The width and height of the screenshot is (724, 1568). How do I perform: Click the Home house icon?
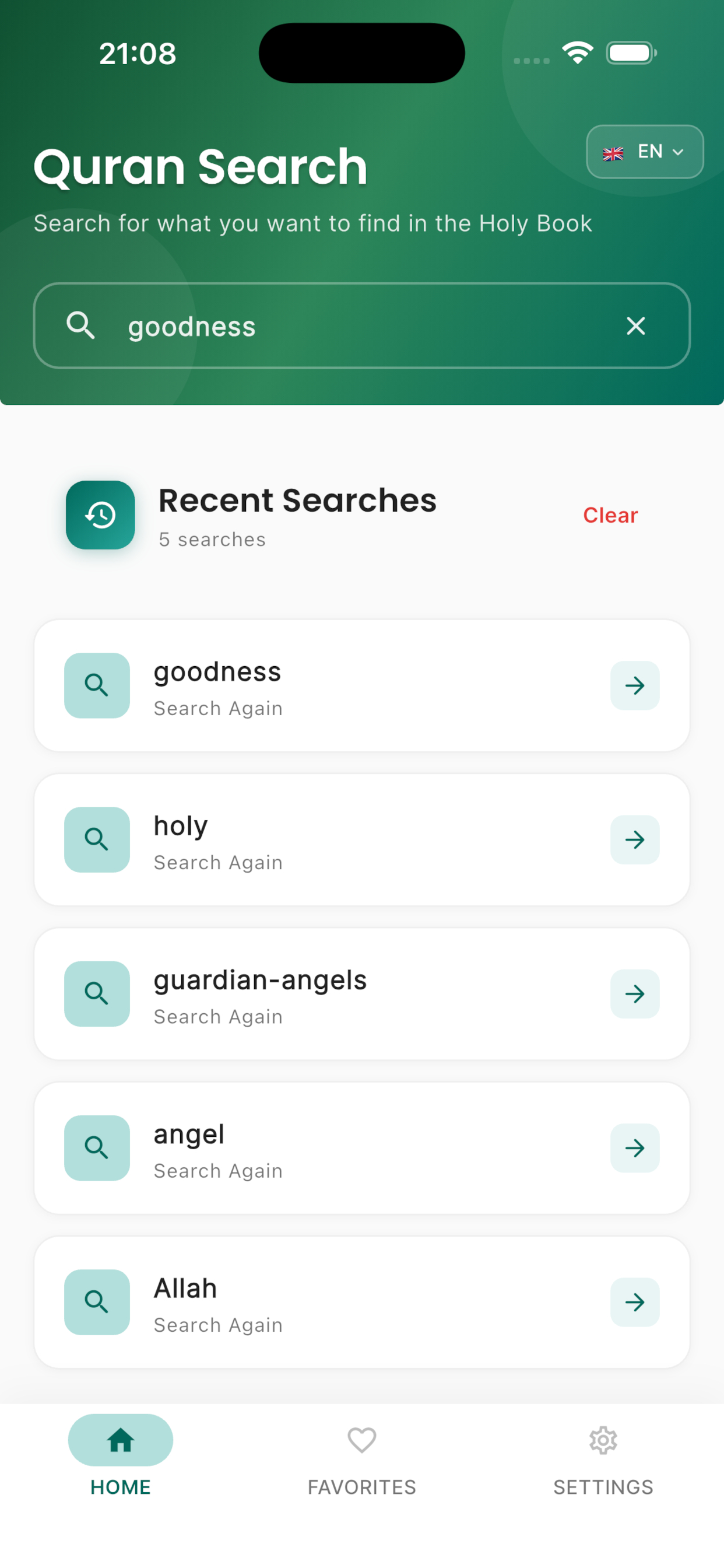pos(120,1441)
